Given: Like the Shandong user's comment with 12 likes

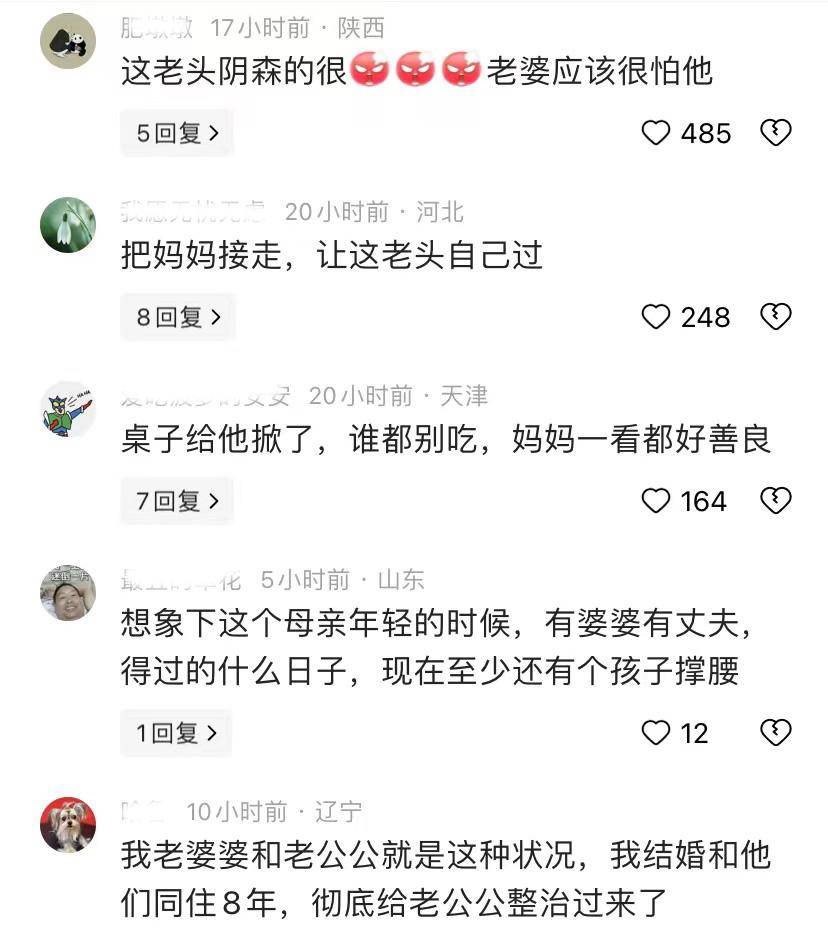Looking at the screenshot, I should [x=656, y=734].
